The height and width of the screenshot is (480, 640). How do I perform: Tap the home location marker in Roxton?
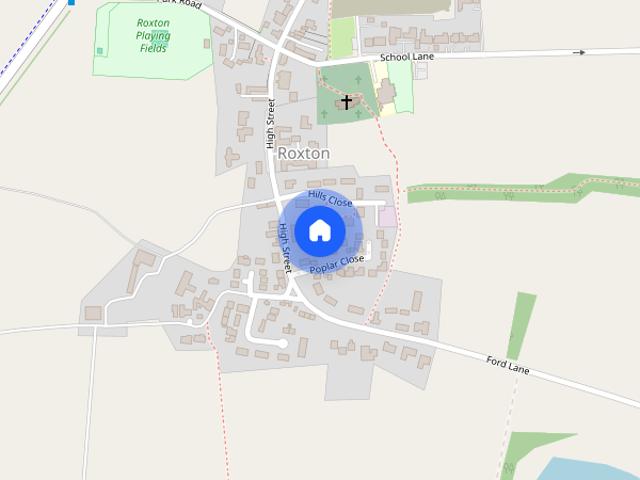click(320, 231)
